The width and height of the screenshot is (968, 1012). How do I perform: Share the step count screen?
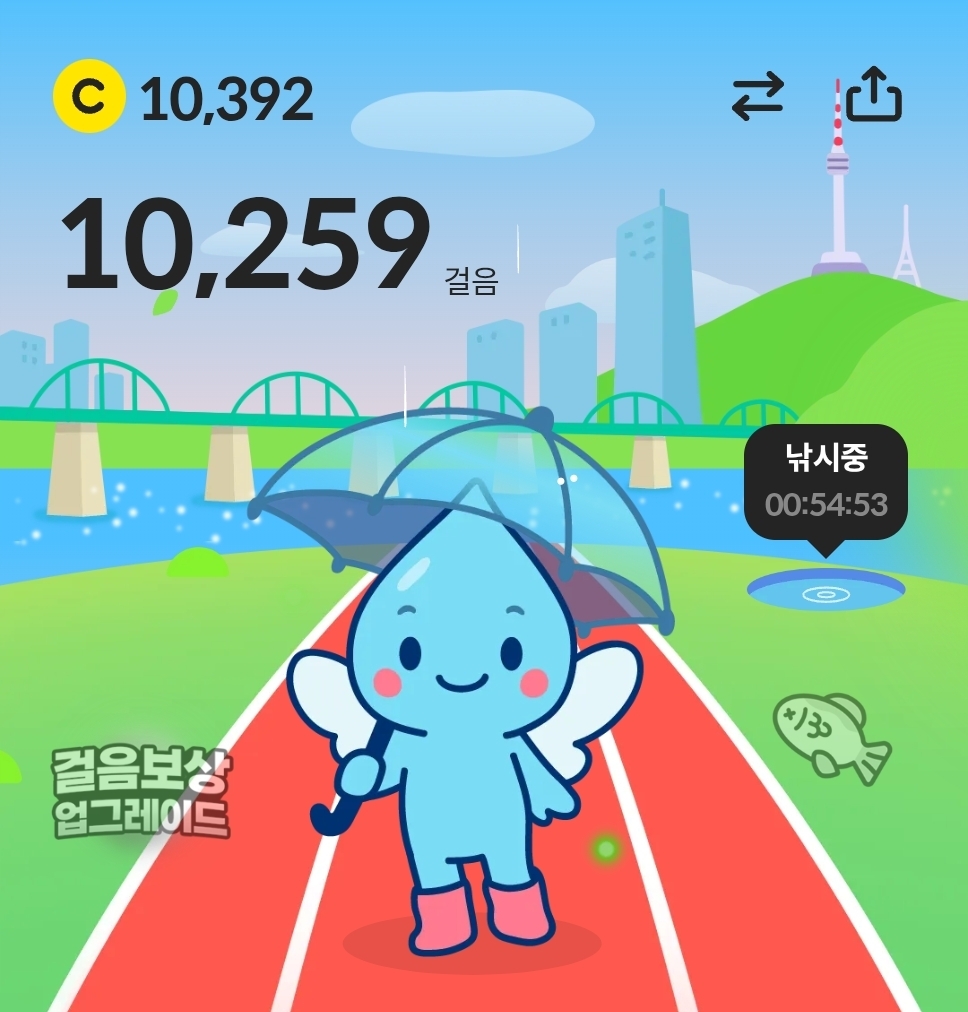coord(874,94)
